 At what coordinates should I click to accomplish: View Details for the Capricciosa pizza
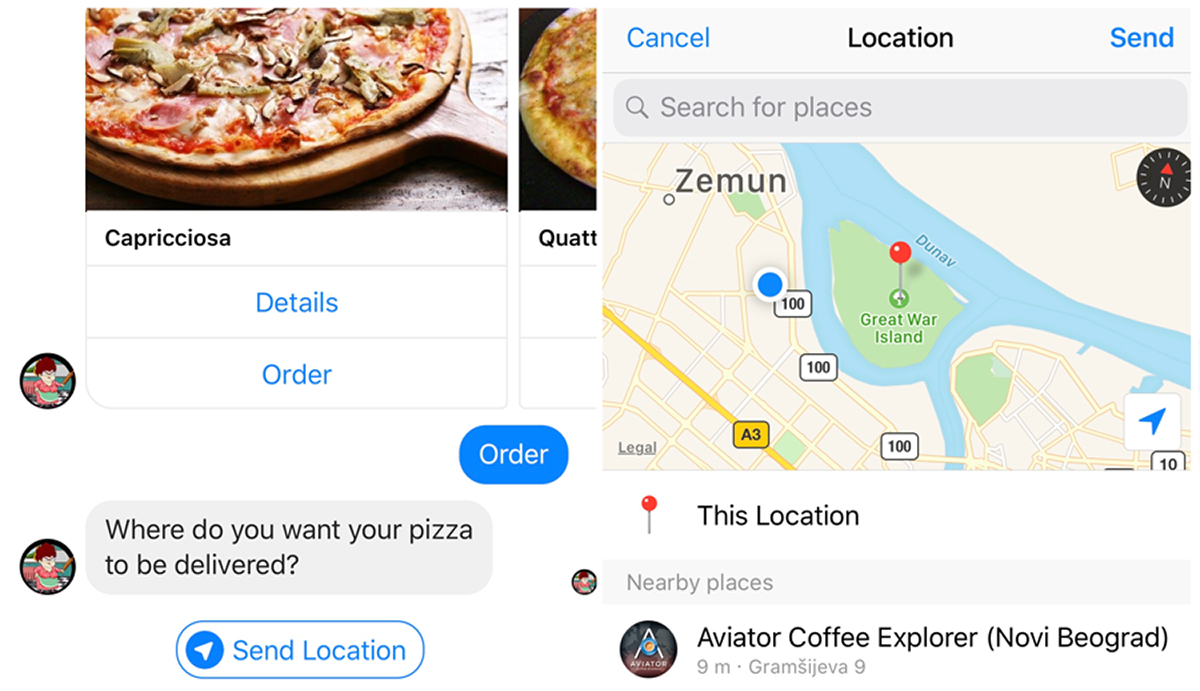click(x=297, y=302)
